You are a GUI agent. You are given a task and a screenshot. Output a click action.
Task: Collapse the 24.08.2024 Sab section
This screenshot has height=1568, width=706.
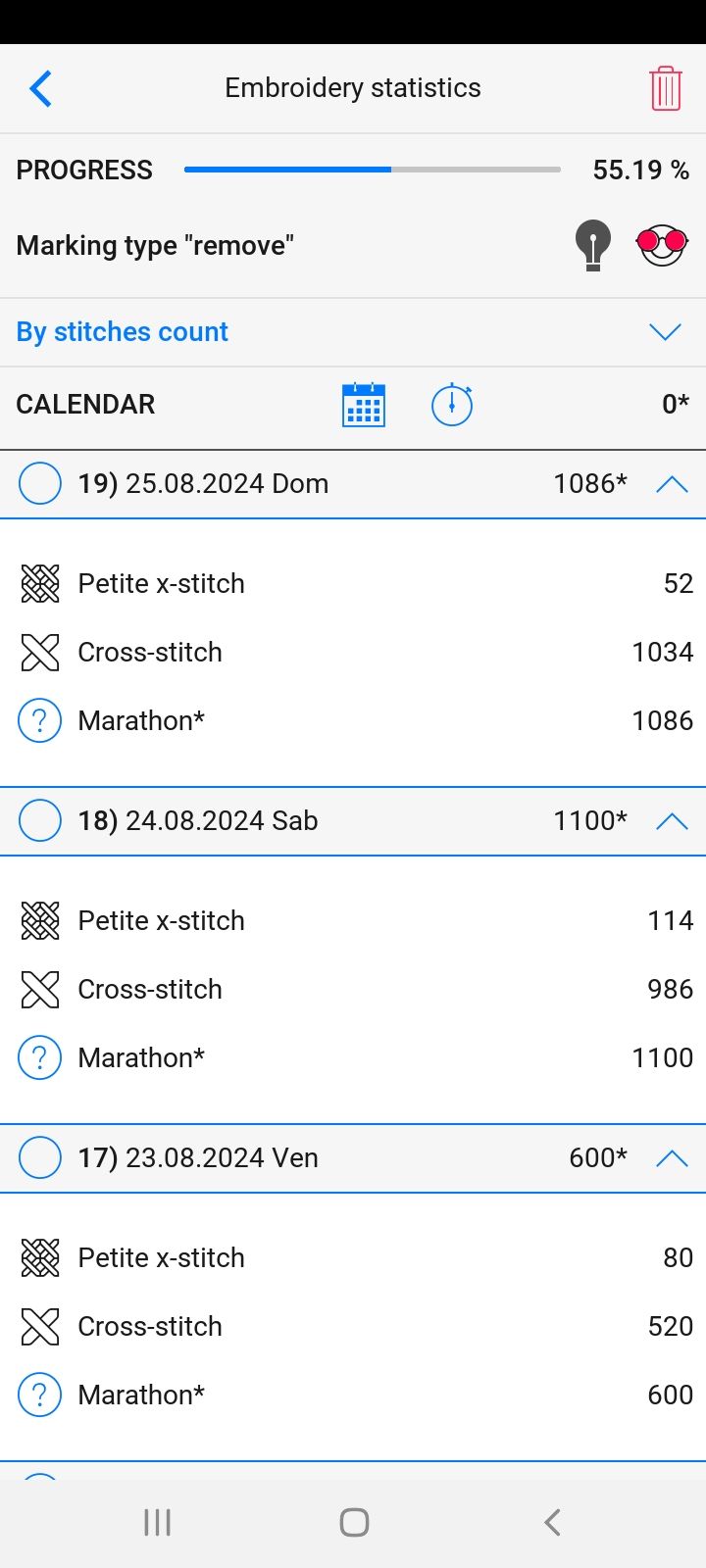(x=672, y=821)
